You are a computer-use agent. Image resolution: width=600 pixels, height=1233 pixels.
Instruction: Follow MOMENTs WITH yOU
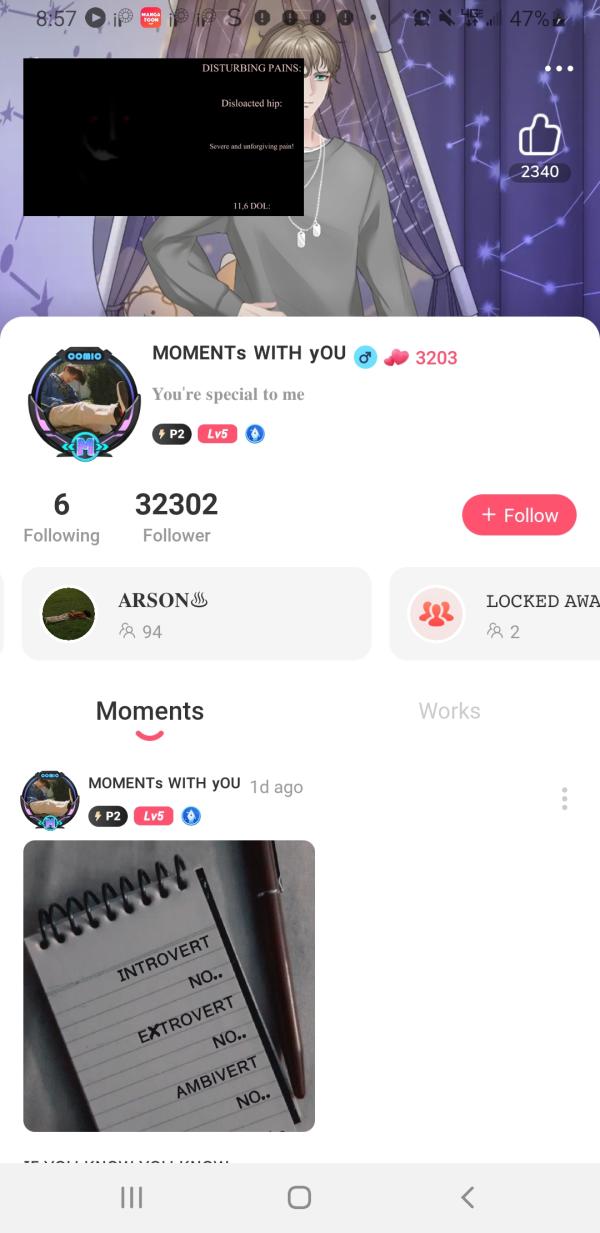519,515
